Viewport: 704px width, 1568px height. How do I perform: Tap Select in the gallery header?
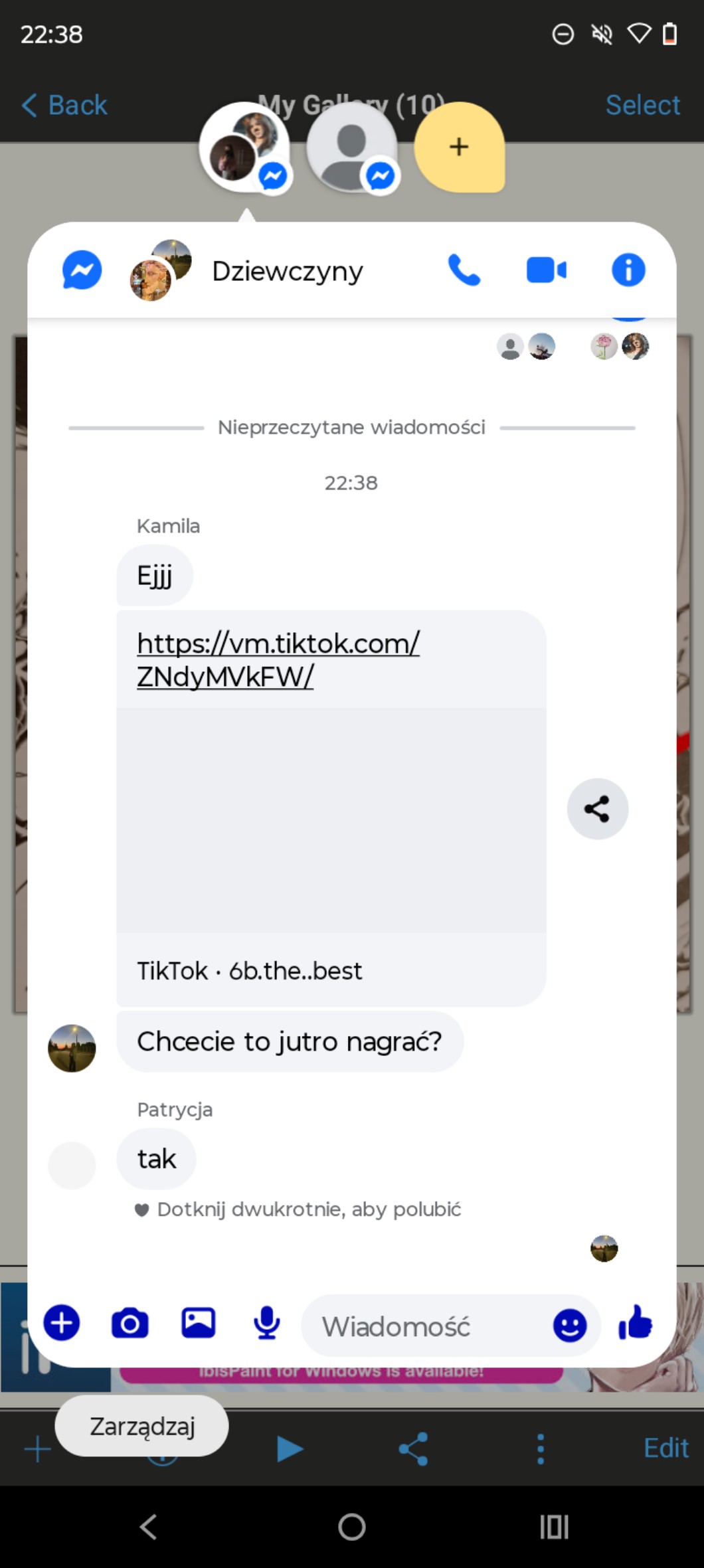tap(642, 105)
